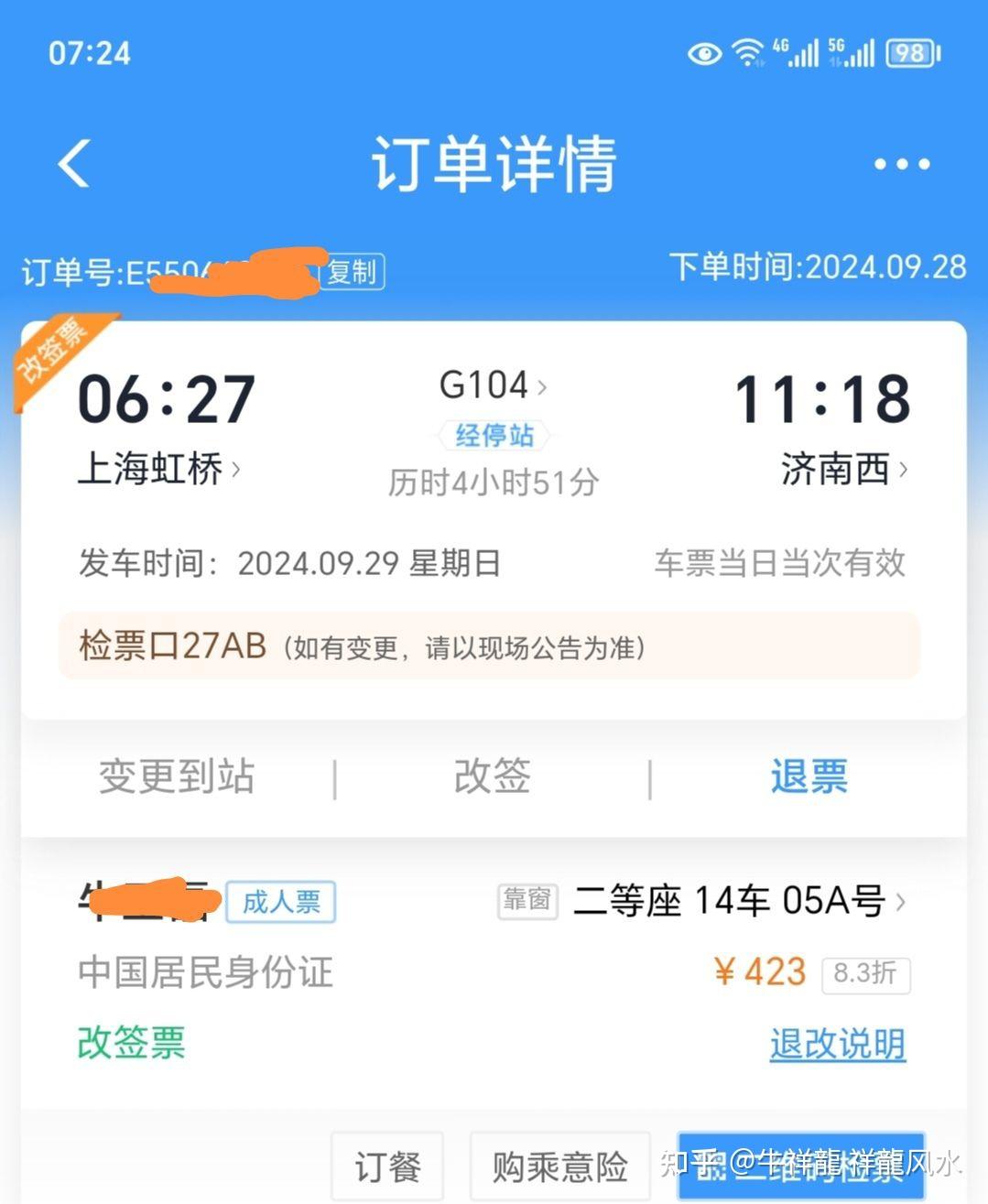Switch to the 改签 option
This screenshot has width=988, height=1204.
[x=492, y=776]
